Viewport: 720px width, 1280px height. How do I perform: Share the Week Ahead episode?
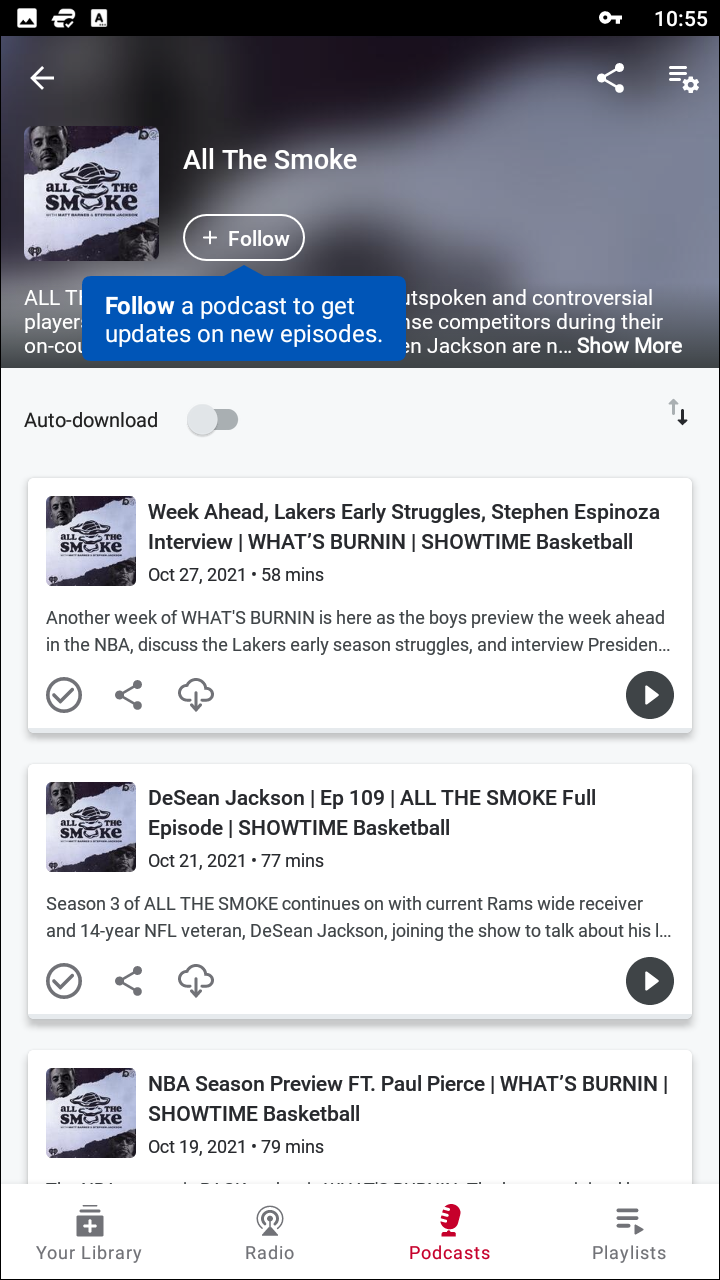(x=128, y=695)
